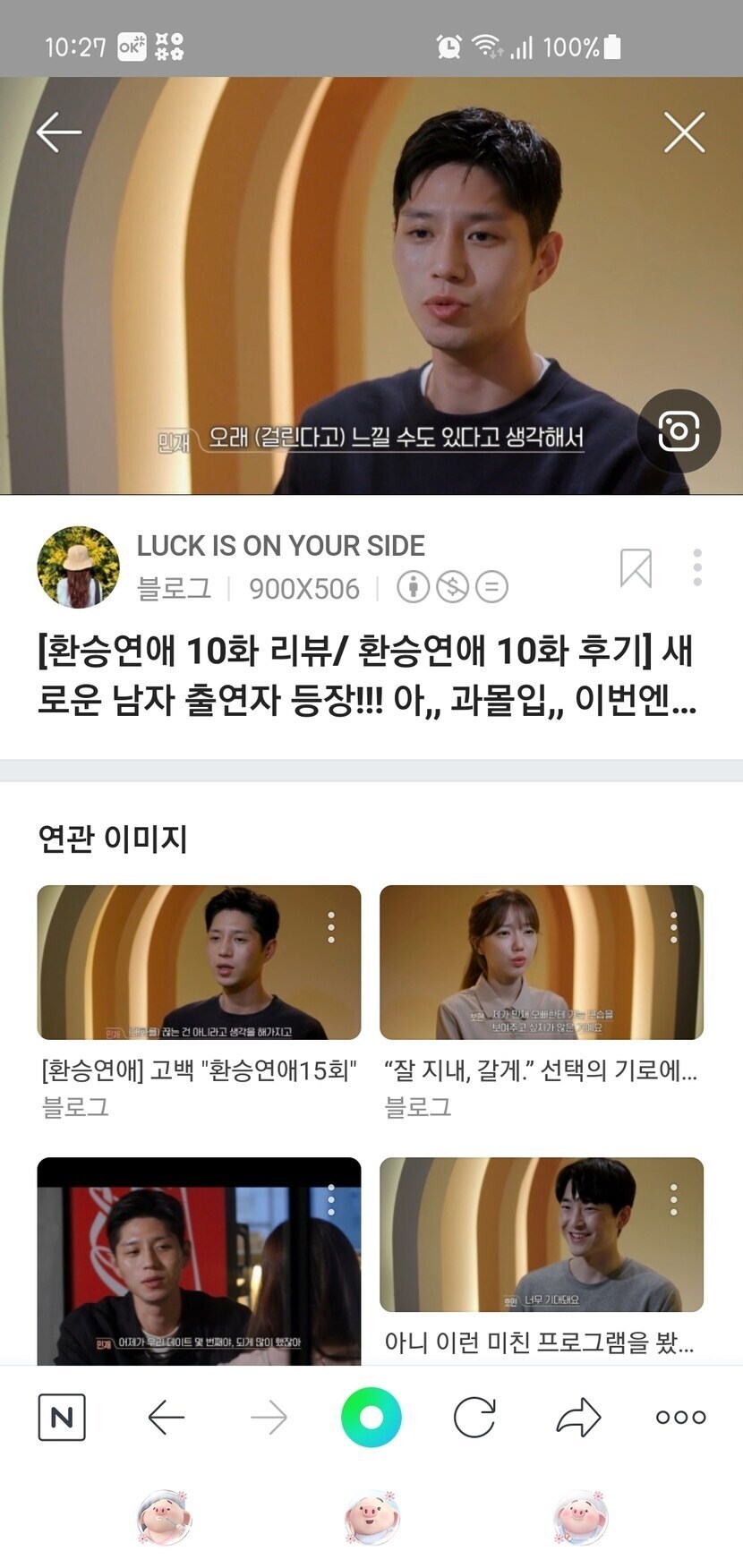Open related image 잘 지내, 갈게
The image size is (743, 1568).
pyautogui.click(x=541, y=962)
